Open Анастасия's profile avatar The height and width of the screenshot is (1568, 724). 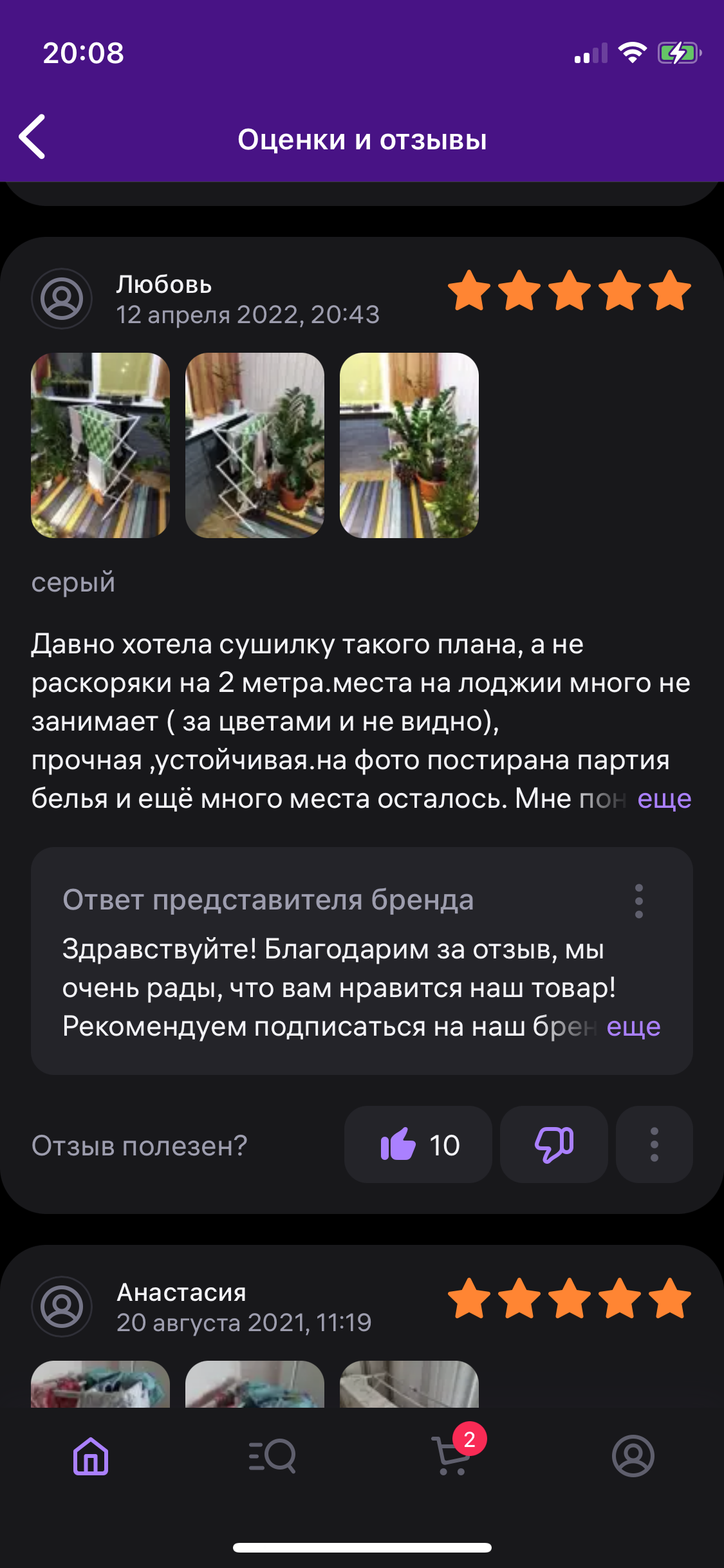pos(62,1307)
